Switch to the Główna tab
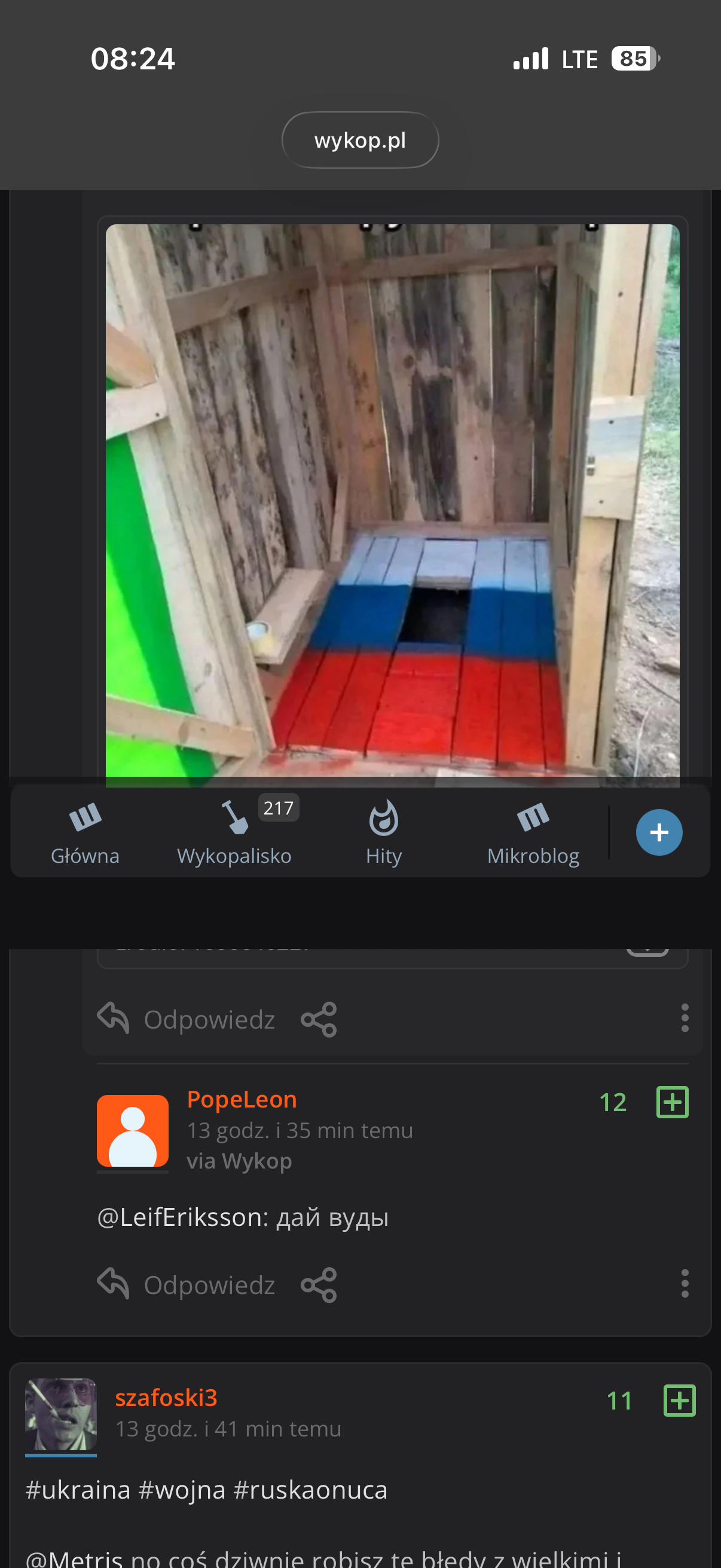 [84, 832]
